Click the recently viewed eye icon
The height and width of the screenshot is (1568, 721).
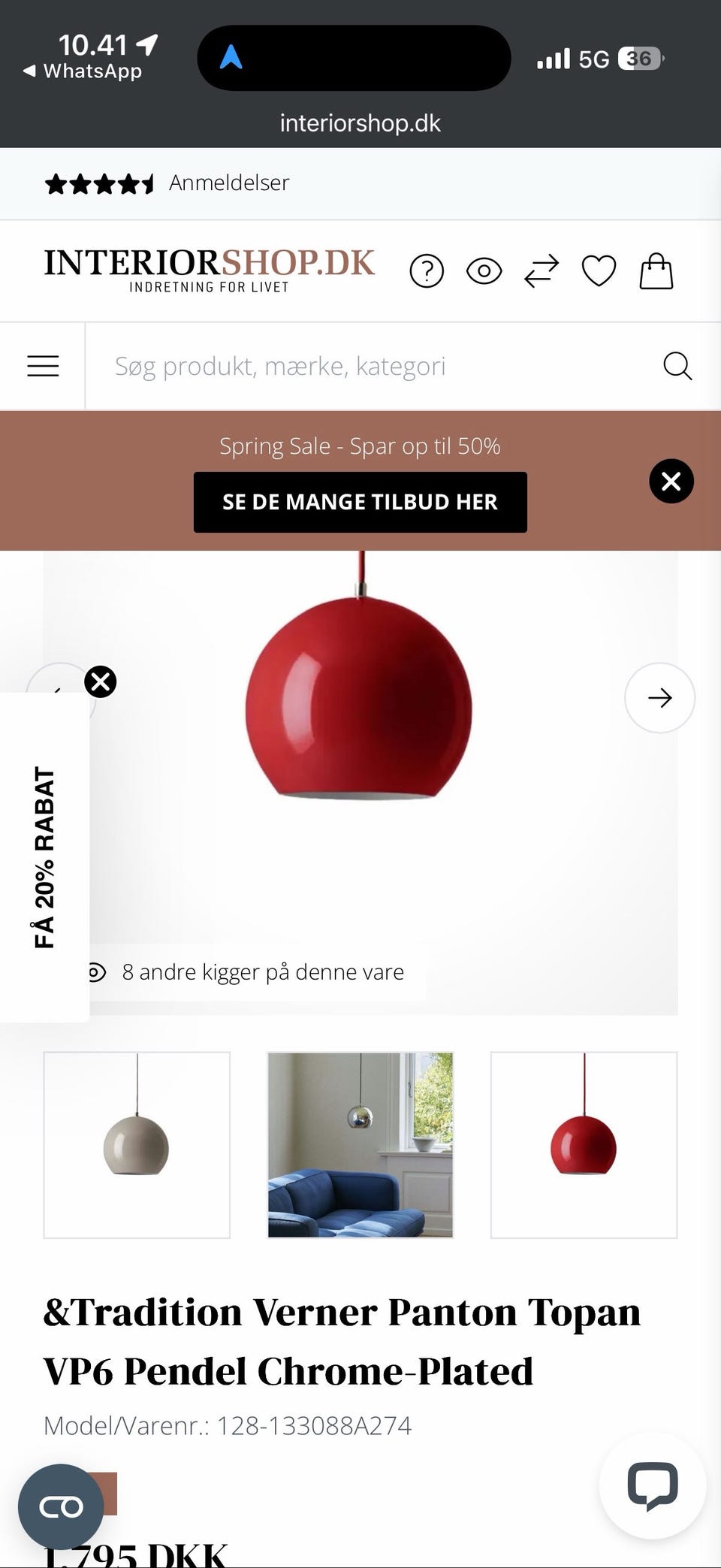(484, 270)
